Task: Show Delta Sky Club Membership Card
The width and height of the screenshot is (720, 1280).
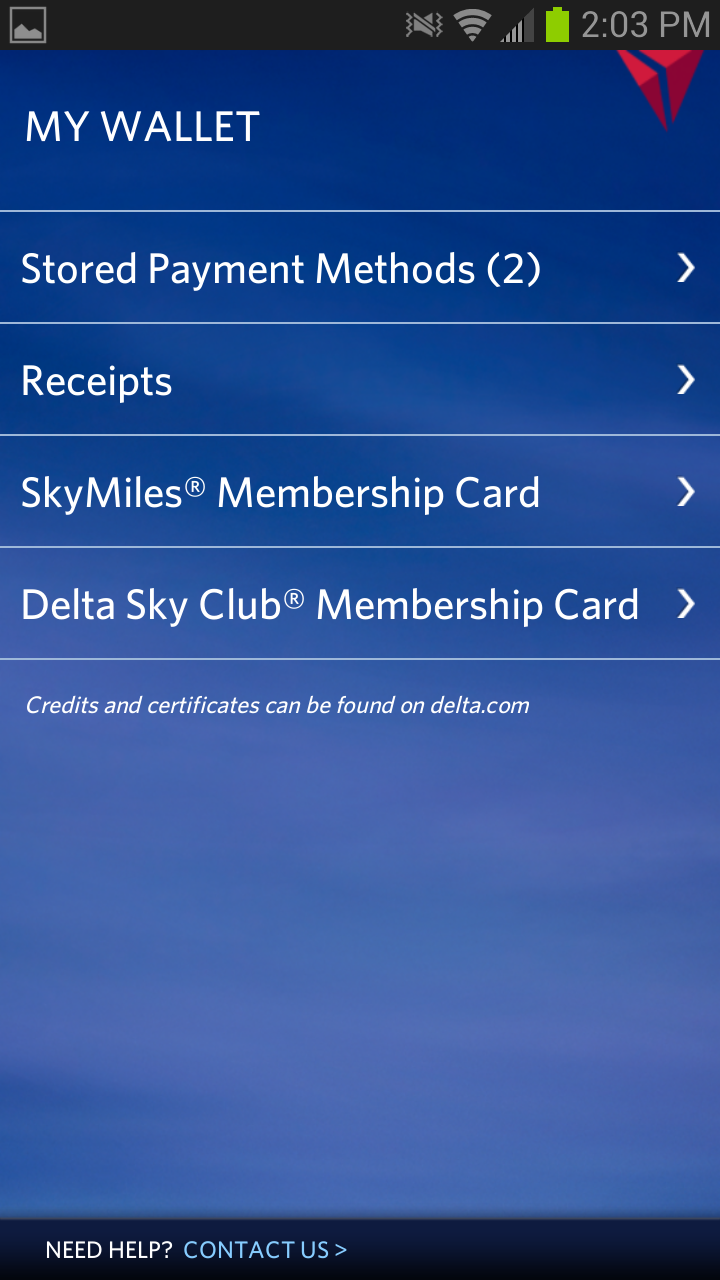Action: [359, 604]
